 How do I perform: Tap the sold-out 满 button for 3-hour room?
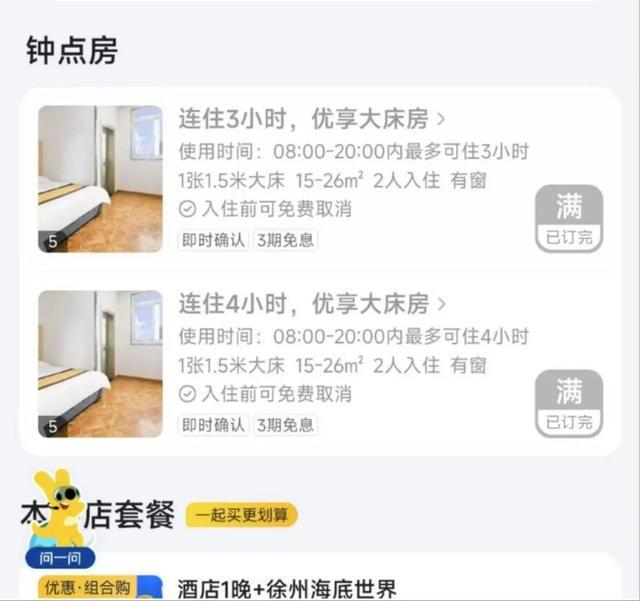pyautogui.click(x=568, y=218)
